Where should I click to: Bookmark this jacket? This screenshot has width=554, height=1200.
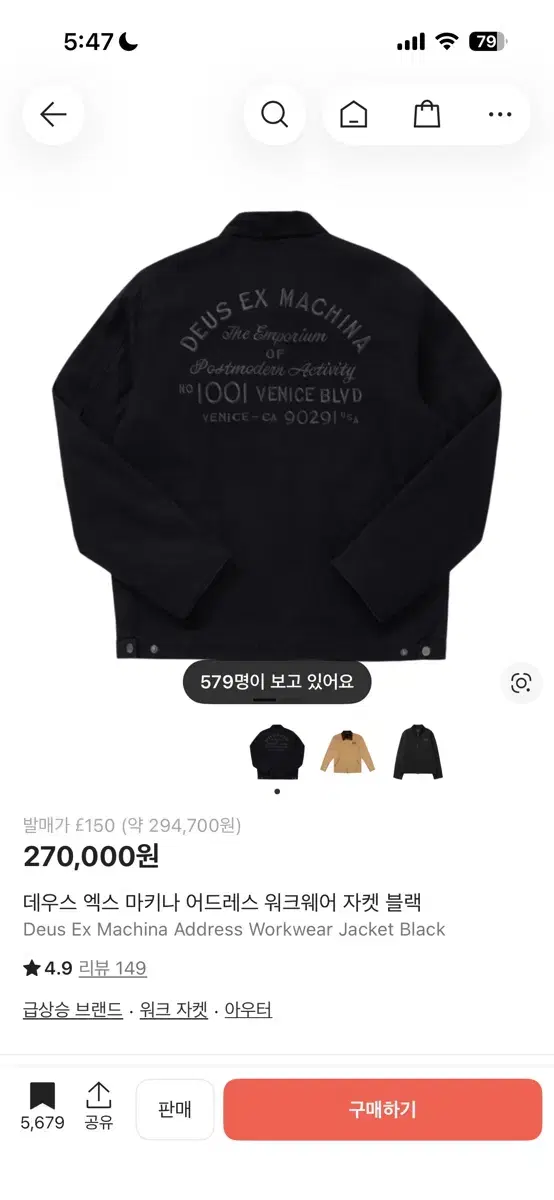[42, 1107]
